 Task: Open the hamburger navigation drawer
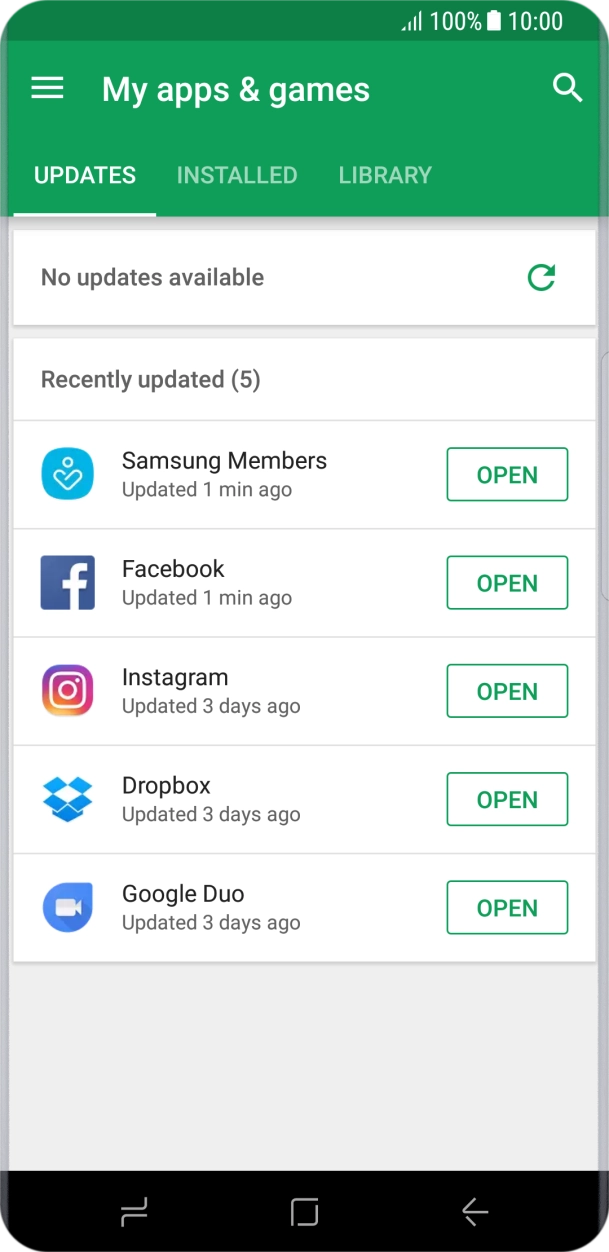pos(47,89)
